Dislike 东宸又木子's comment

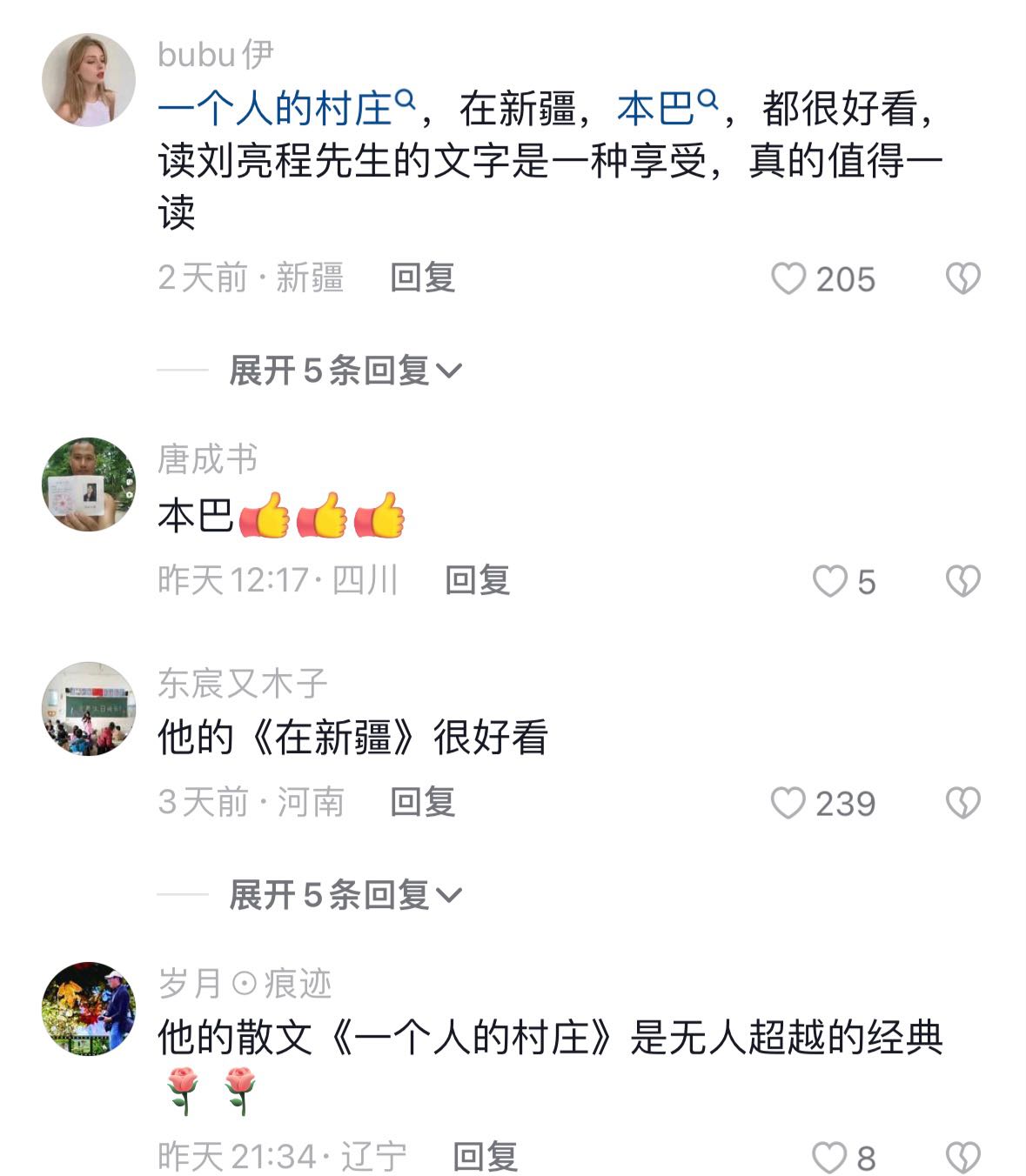(962, 803)
